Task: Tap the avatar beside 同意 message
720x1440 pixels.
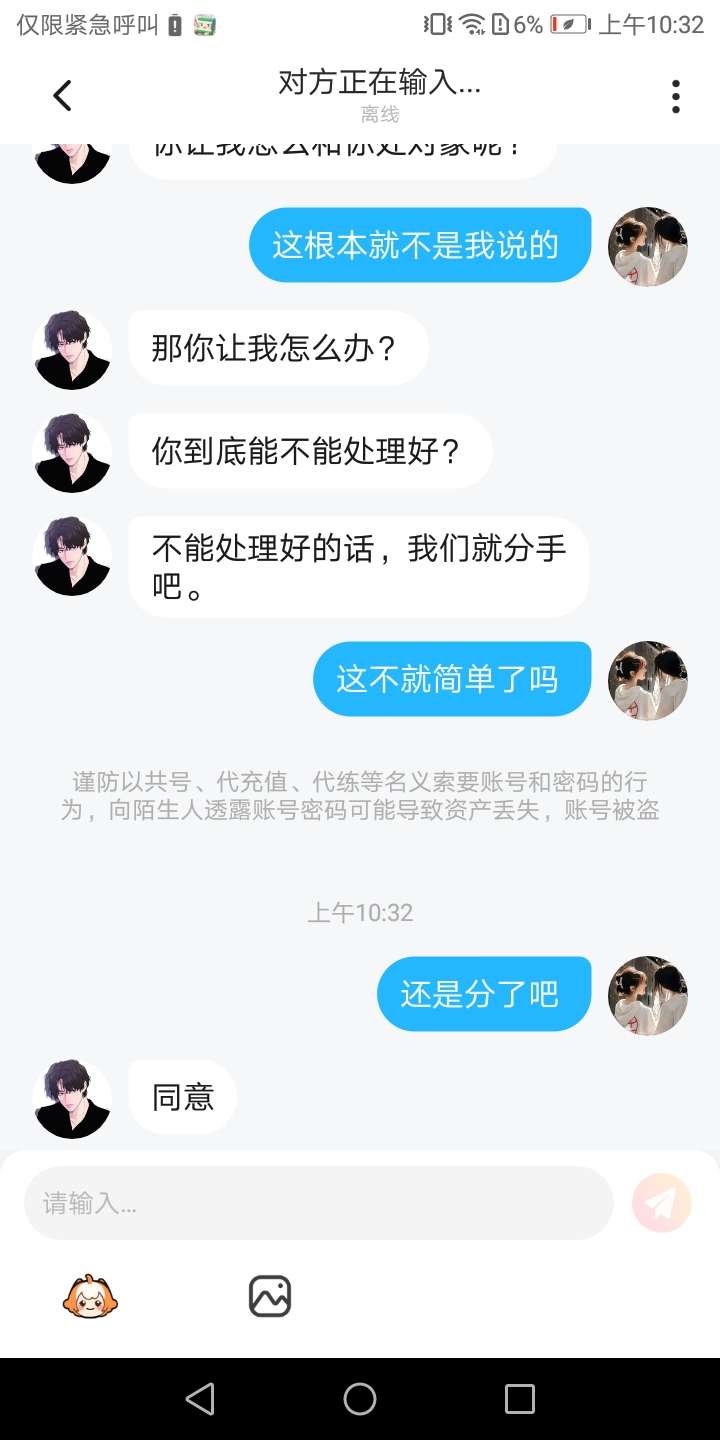Action: point(72,1098)
